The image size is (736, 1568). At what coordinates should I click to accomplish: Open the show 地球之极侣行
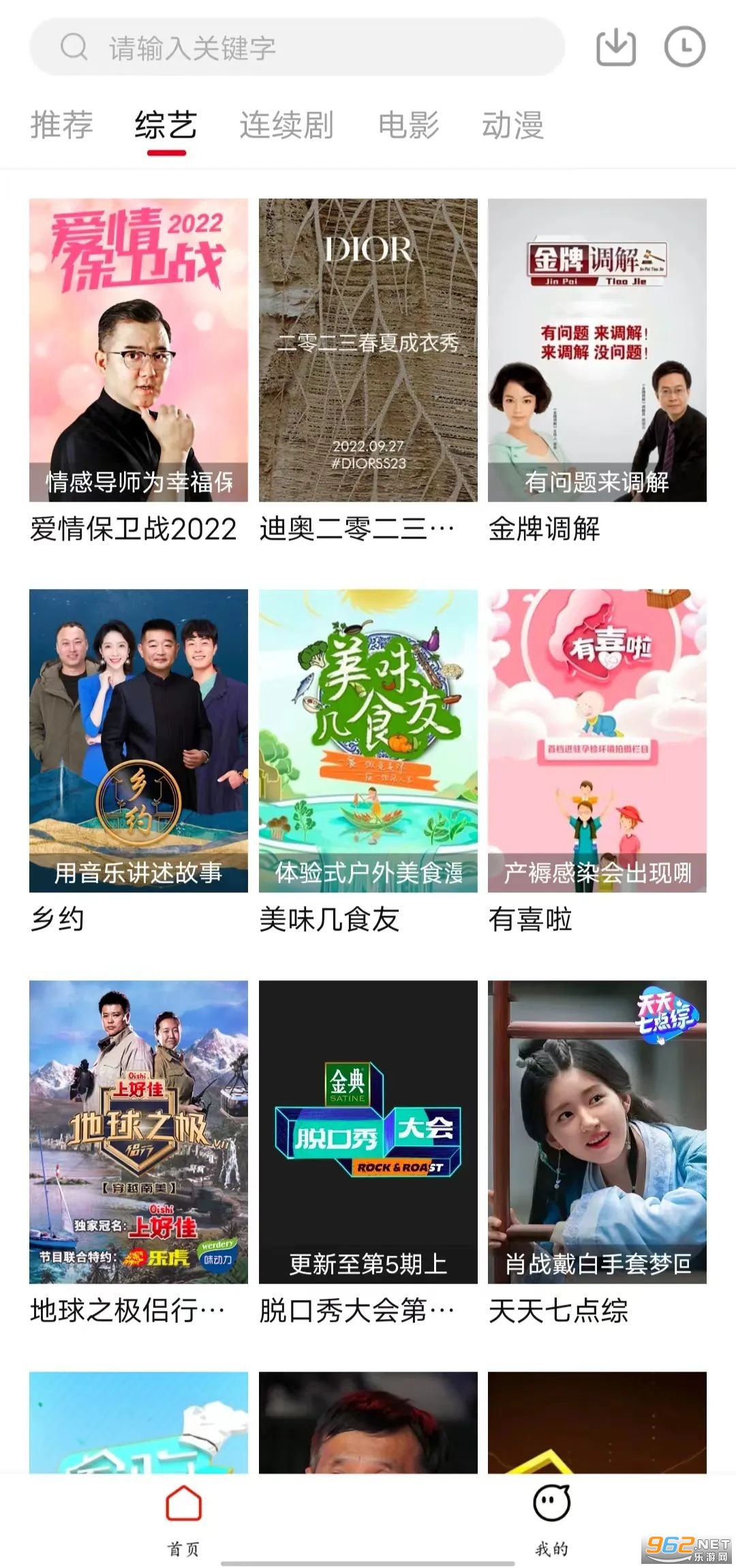pos(138,1132)
